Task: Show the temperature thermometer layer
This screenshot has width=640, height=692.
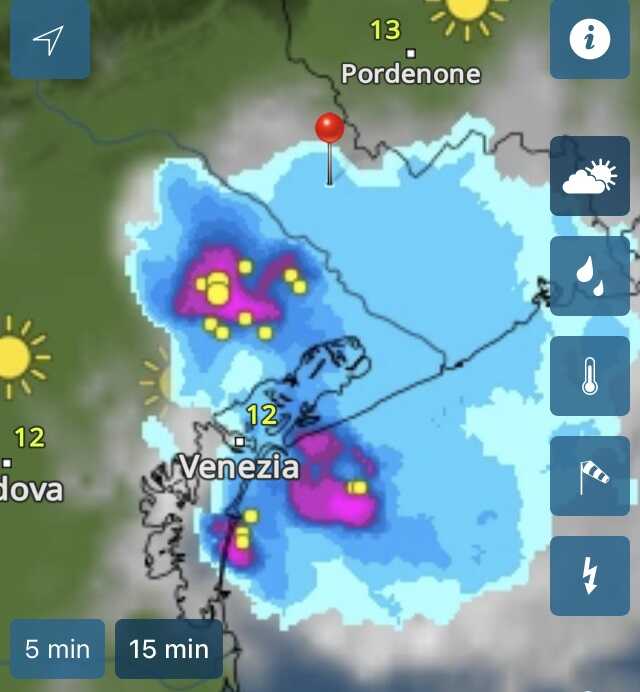Action: click(590, 376)
